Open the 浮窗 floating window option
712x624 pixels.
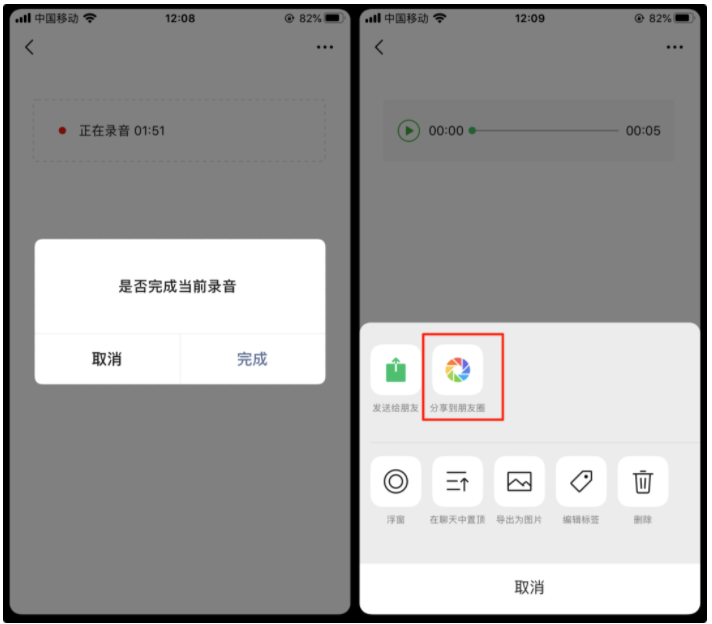[x=396, y=482]
